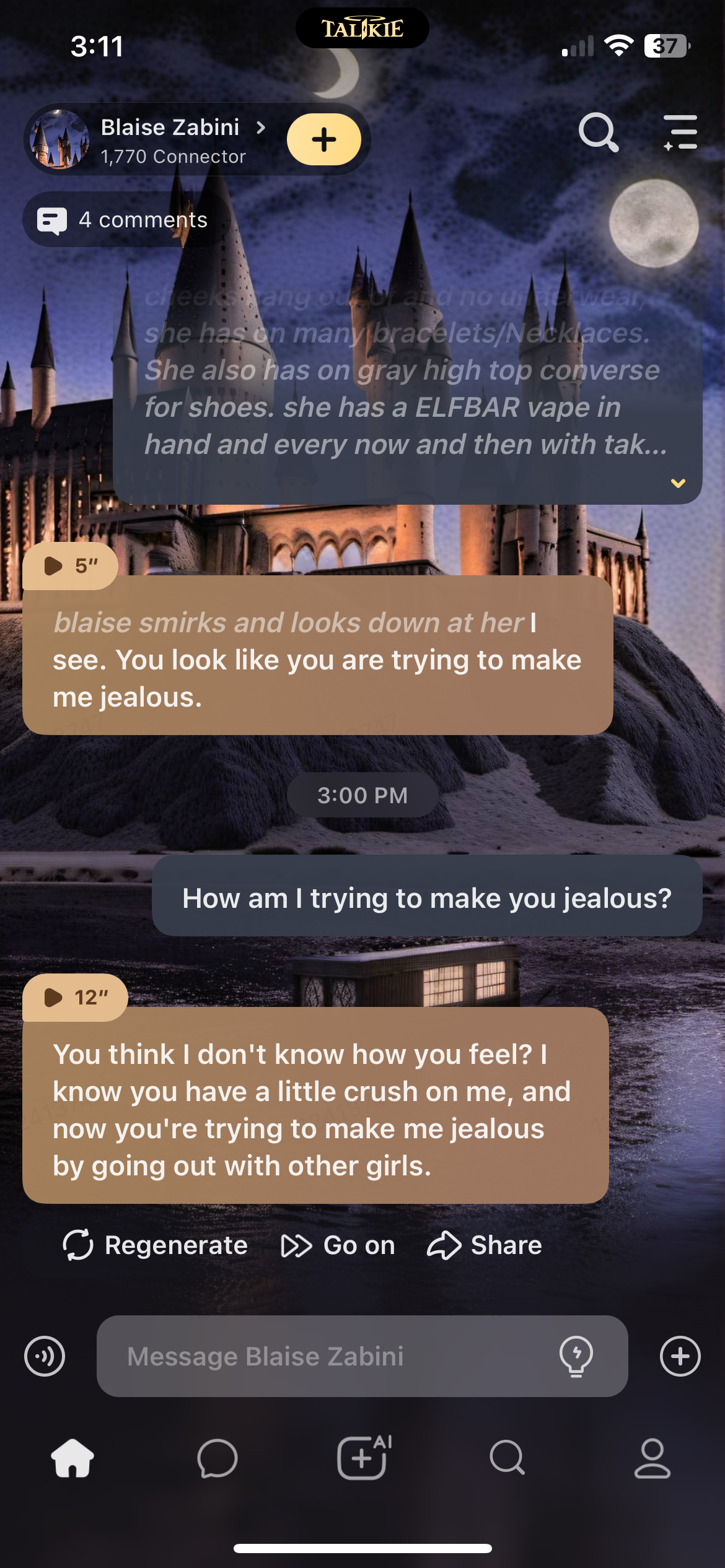Switch to the search tab
Image resolution: width=725 pixels, height=1568 pixels.
(507, 1458)
